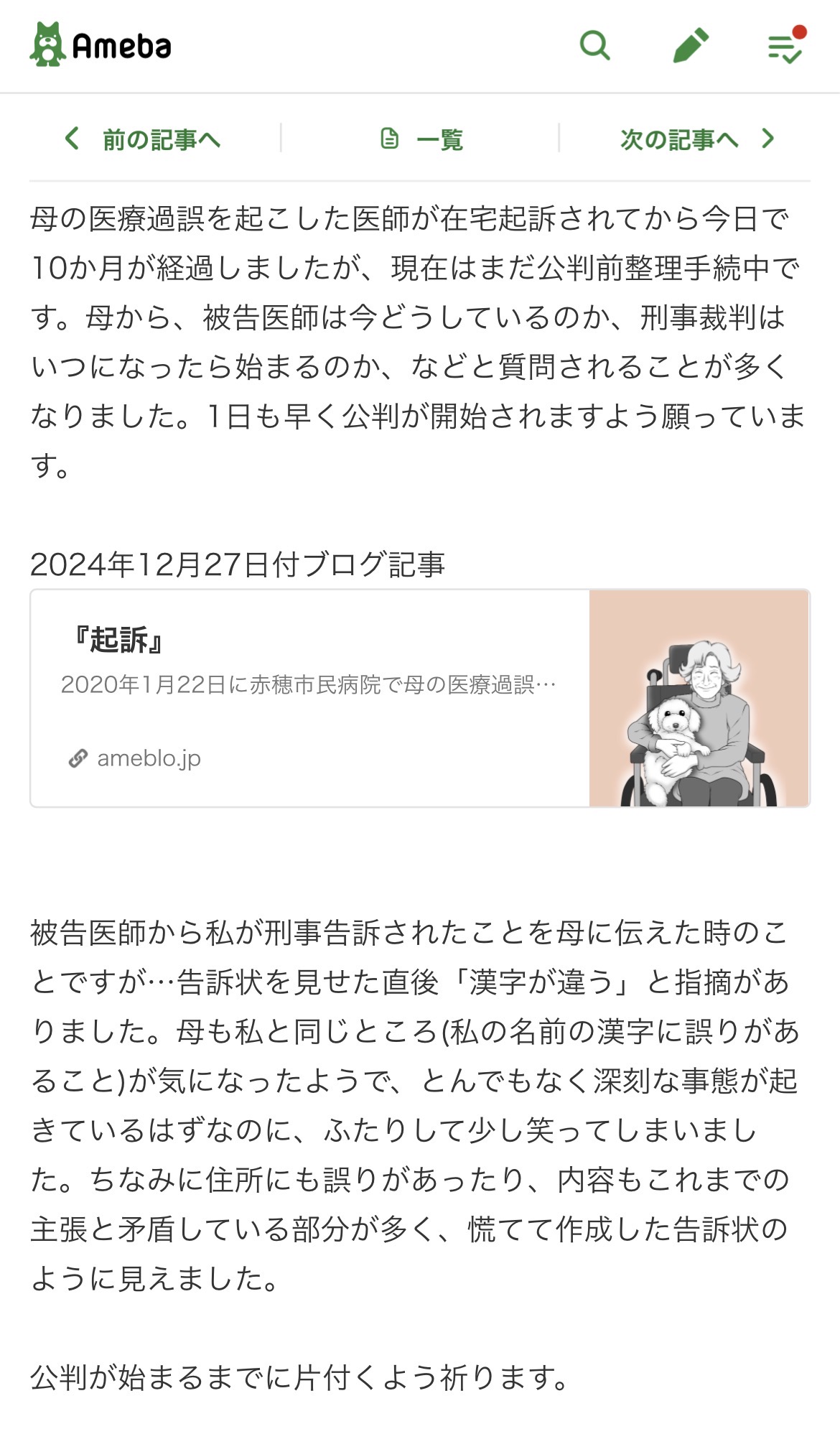Viewport: 840px width, 1434px height.
Task: Open the search icon
Action: tap(594, 46)
